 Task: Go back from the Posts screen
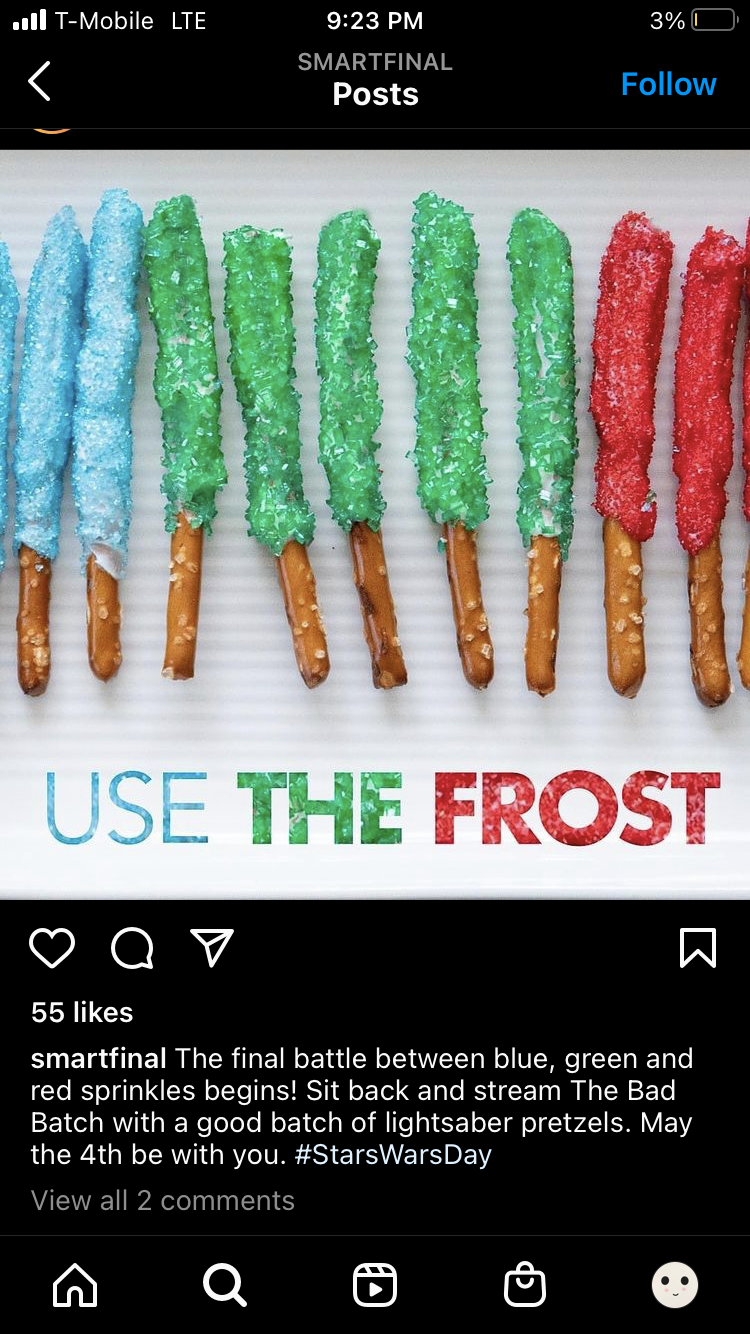point(40,82)
